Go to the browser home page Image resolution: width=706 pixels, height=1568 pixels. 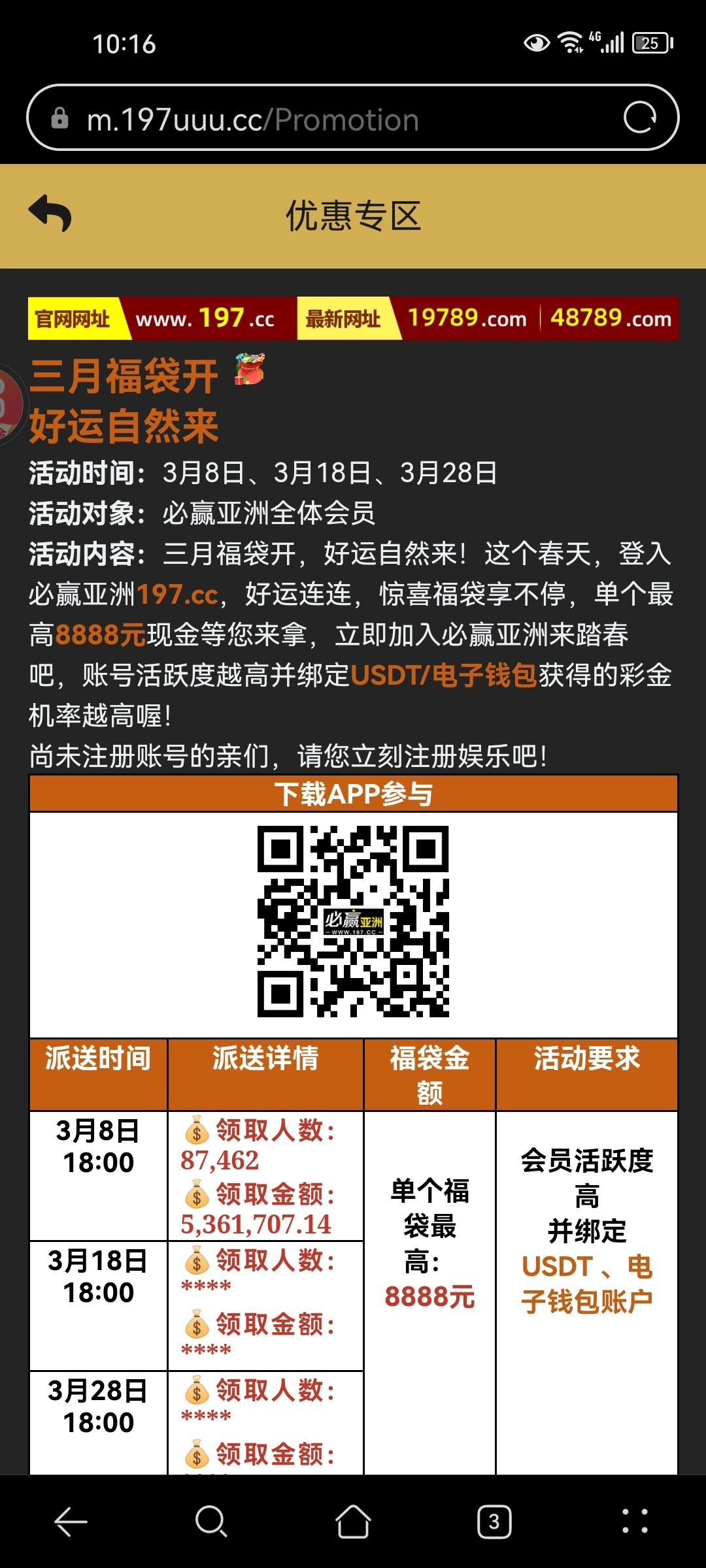tap(353, 1522)
